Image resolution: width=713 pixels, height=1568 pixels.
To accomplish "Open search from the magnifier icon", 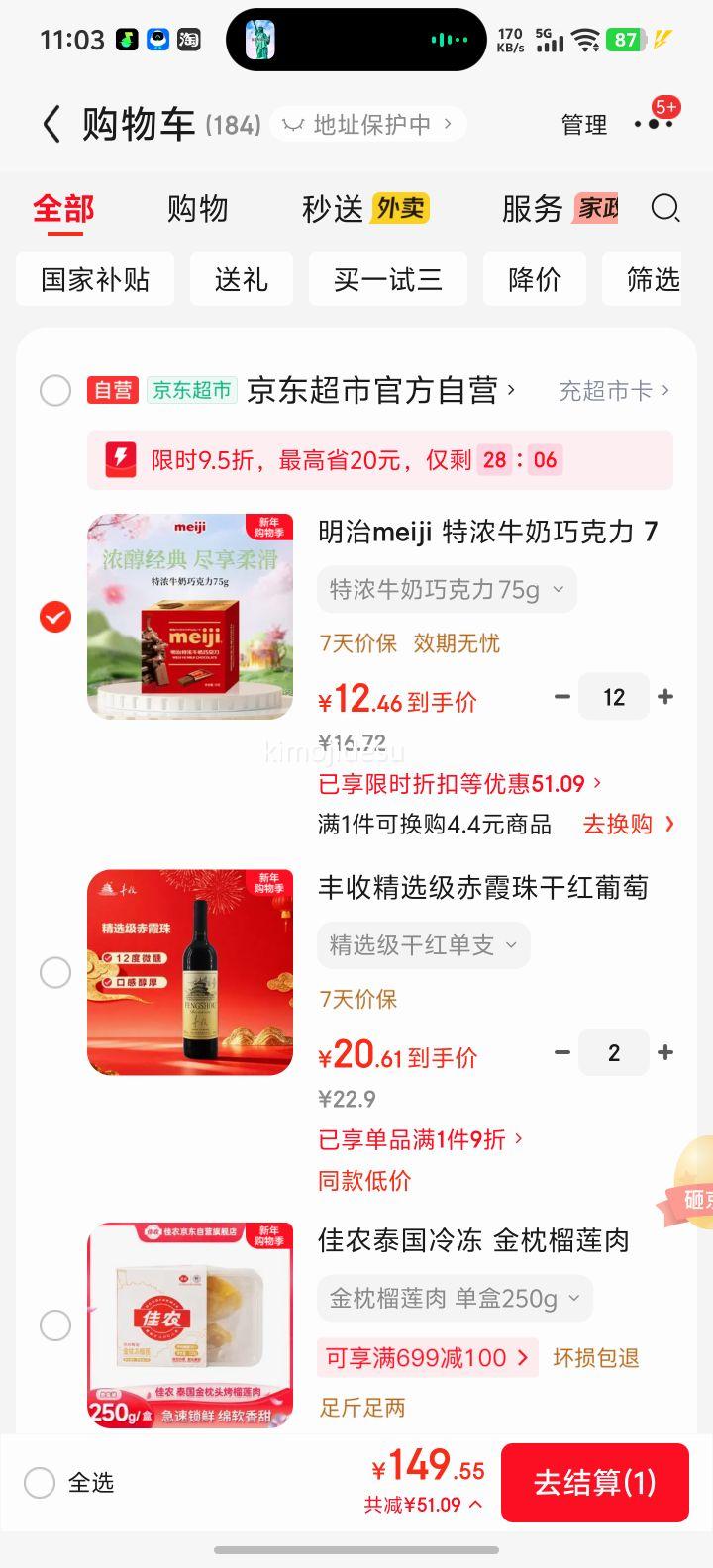I will pyautogui.click(x=665, y=209).
